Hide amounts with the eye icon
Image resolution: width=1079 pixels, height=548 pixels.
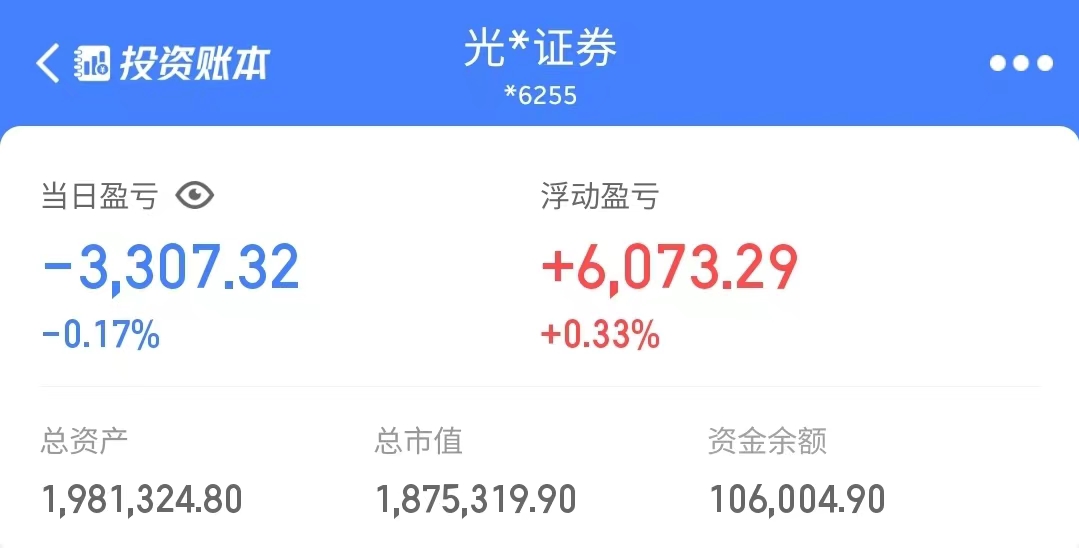pos(195,196)
